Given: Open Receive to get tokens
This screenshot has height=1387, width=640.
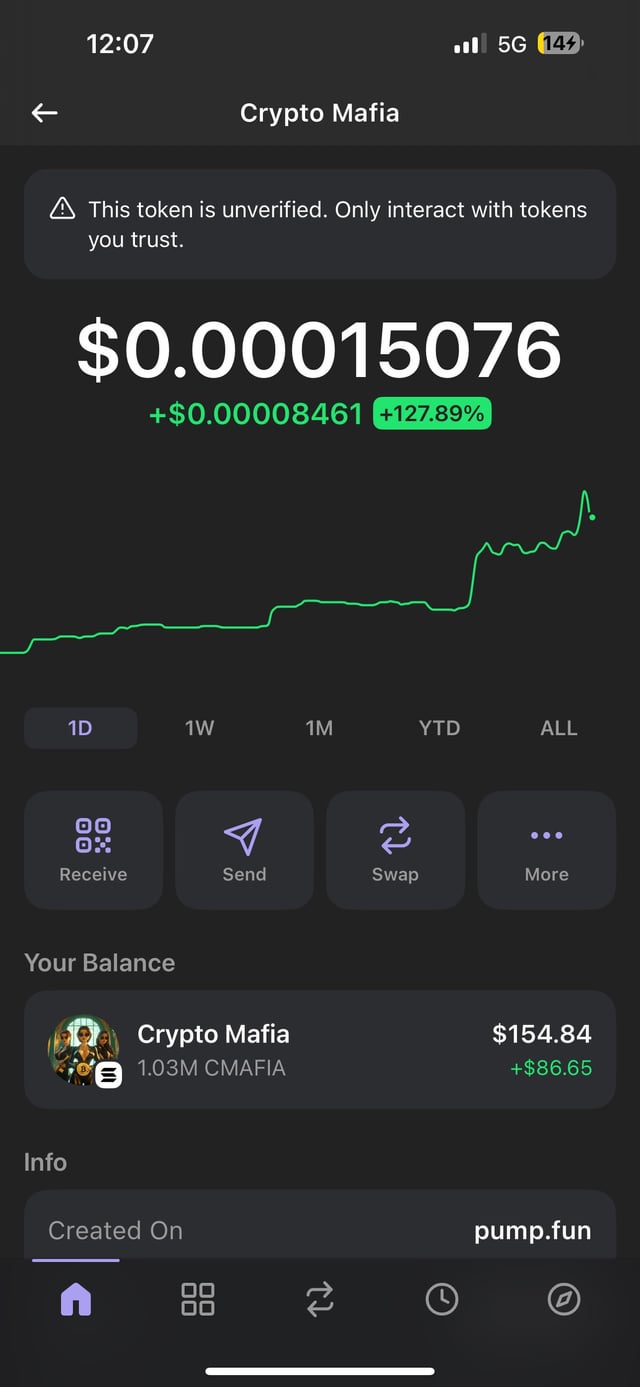Looking at the screenshot, I should [93, 850].
